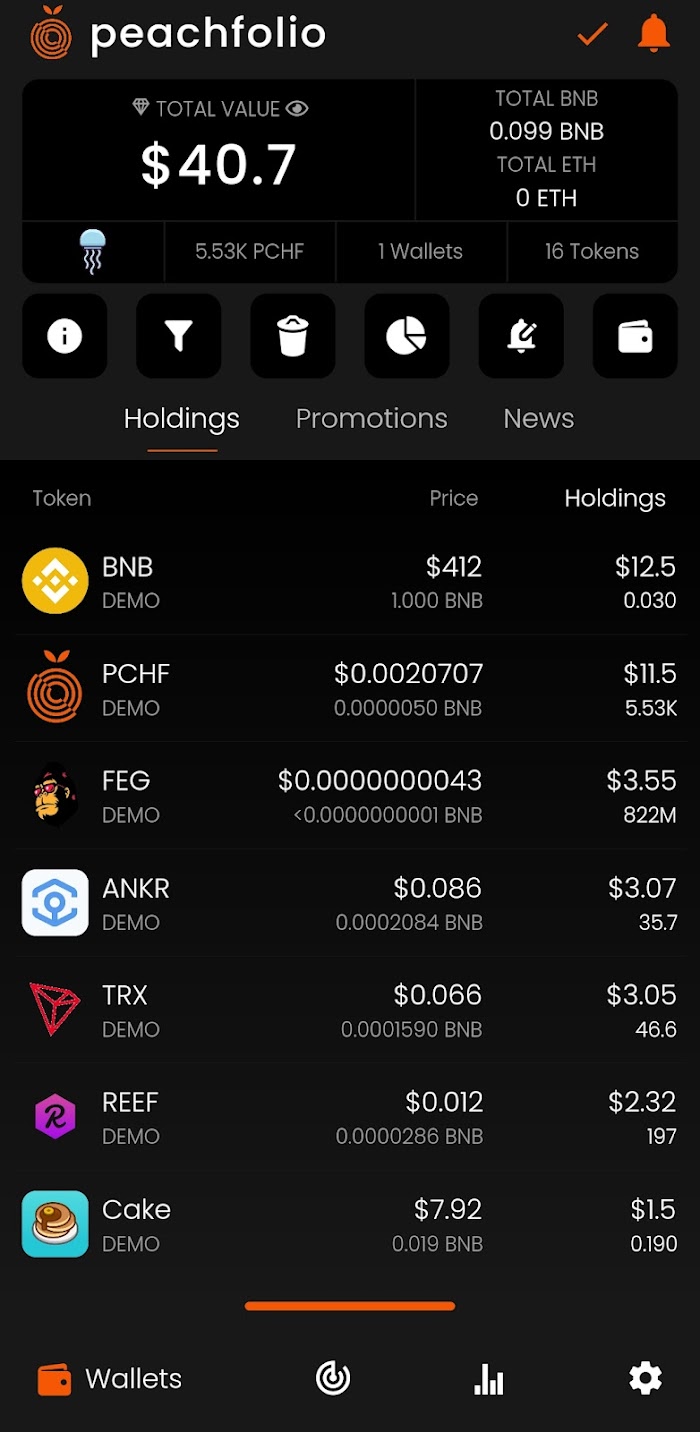Open the pie chart view
The width and height of the screenshot is (700, 1432).
tap(407, 336)
